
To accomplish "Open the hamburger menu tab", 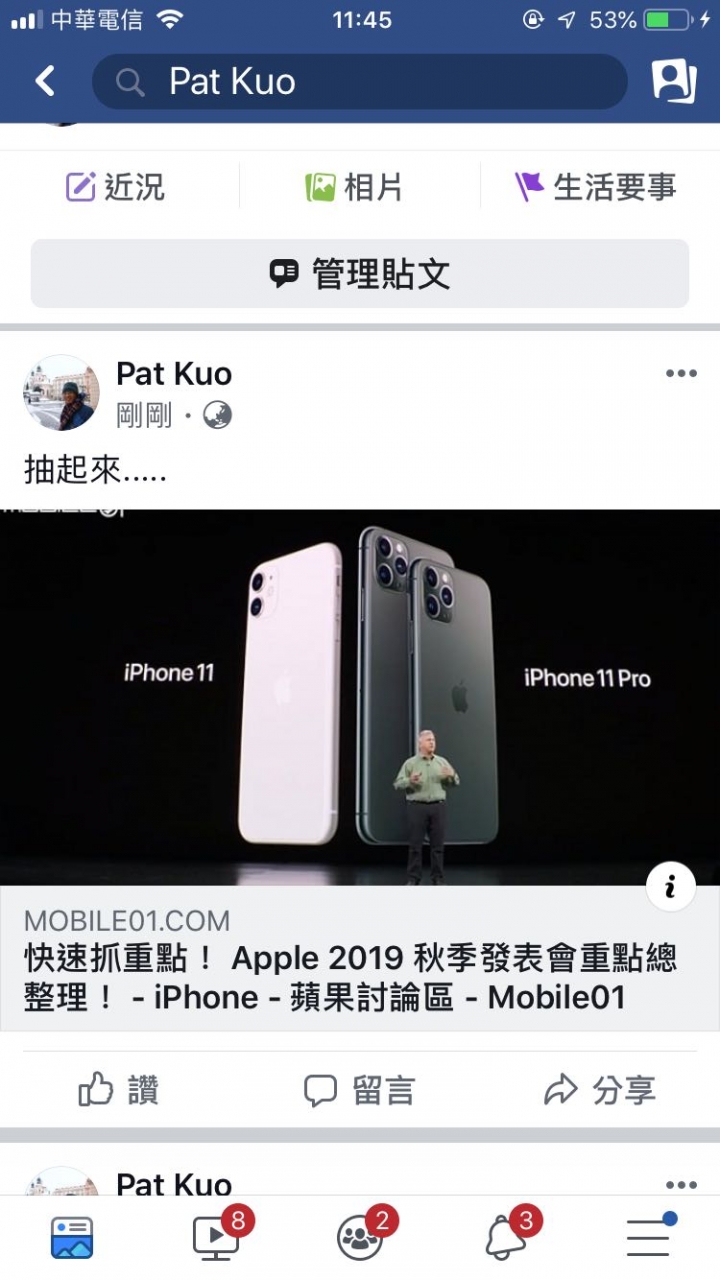I will pos(648,1237).
